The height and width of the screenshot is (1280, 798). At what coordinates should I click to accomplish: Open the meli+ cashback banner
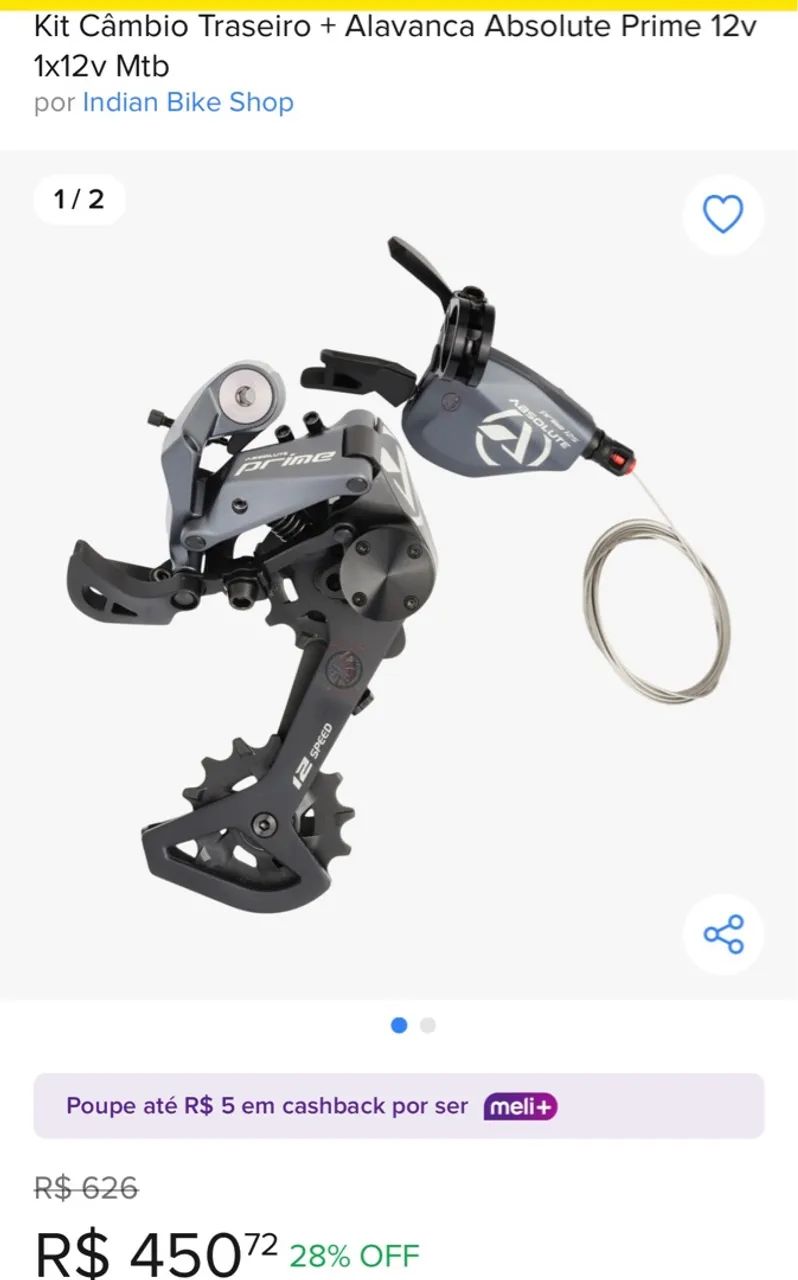pyautogui.click(x=398, y=1106)
